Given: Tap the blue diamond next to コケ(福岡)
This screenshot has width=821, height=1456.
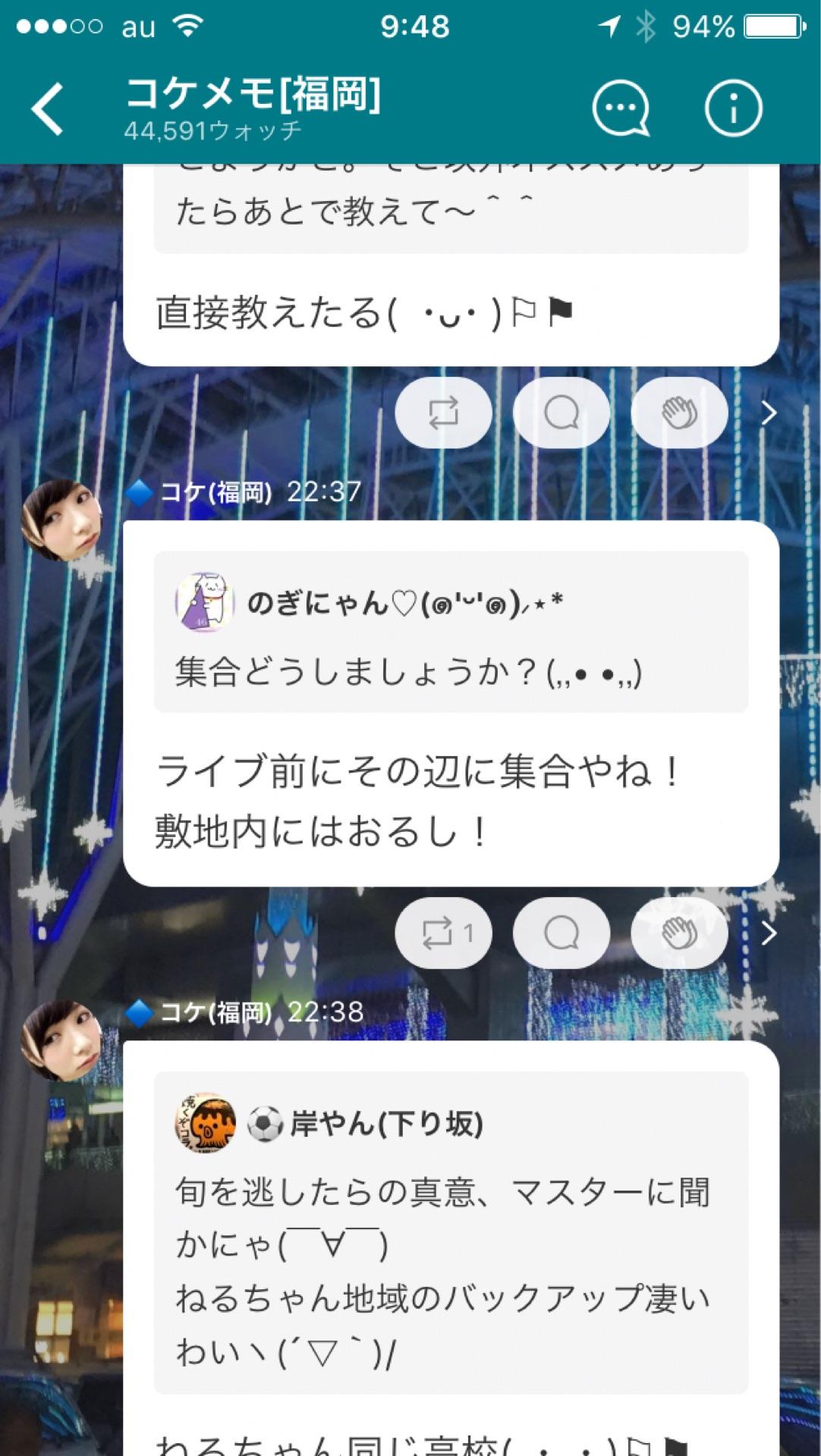Looking at the screenshot, I should pos(139,491).
